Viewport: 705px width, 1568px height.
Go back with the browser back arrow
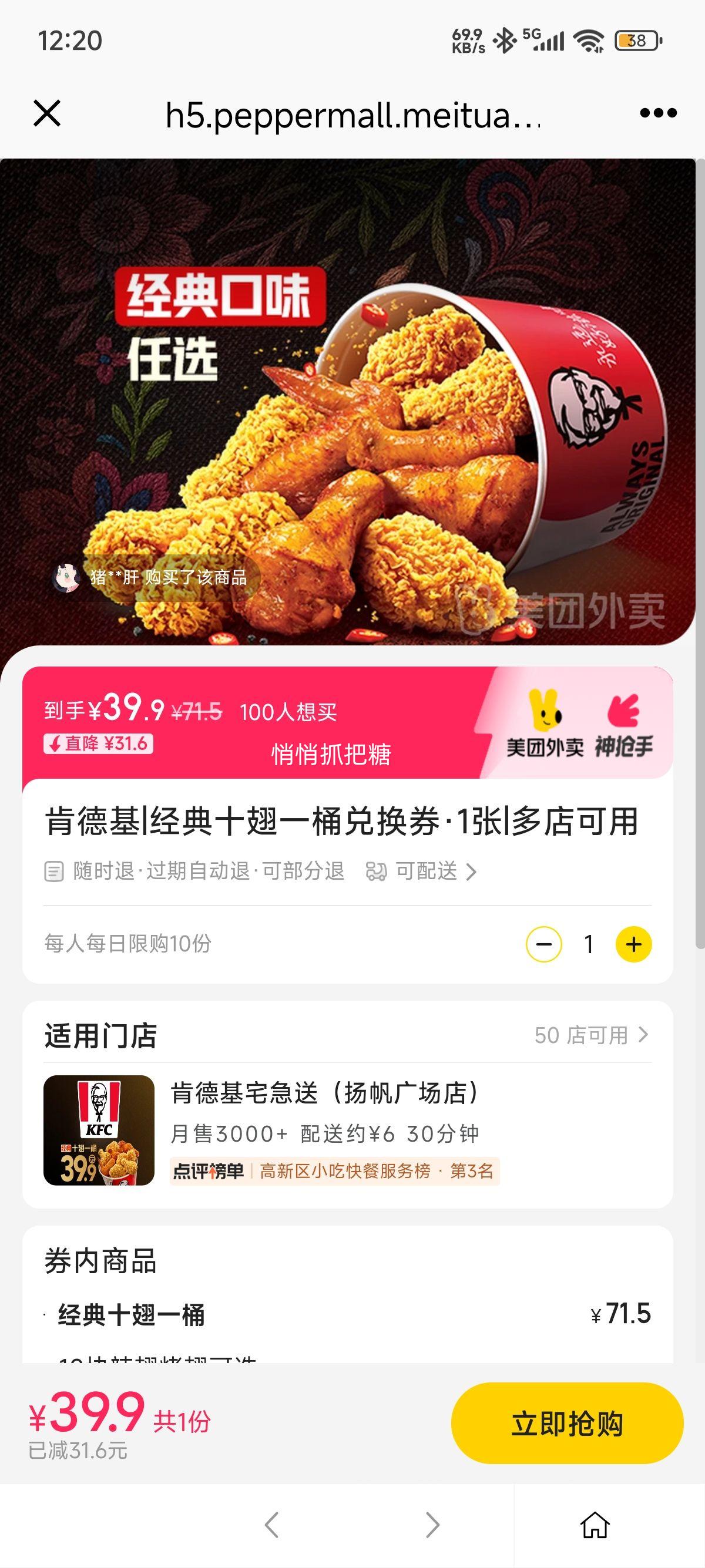(x=272, y=1525)
